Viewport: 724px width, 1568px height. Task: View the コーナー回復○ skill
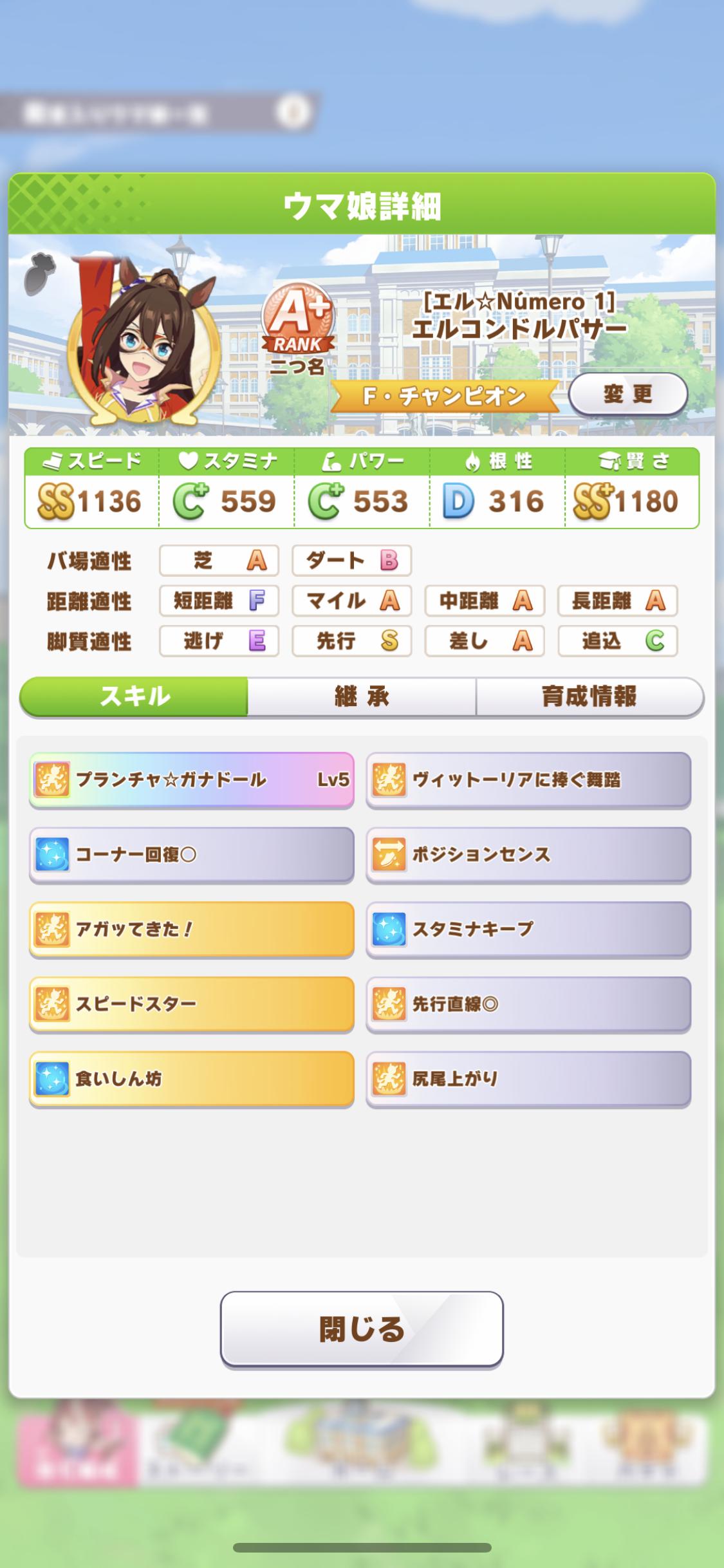click(x=192, y=854)
